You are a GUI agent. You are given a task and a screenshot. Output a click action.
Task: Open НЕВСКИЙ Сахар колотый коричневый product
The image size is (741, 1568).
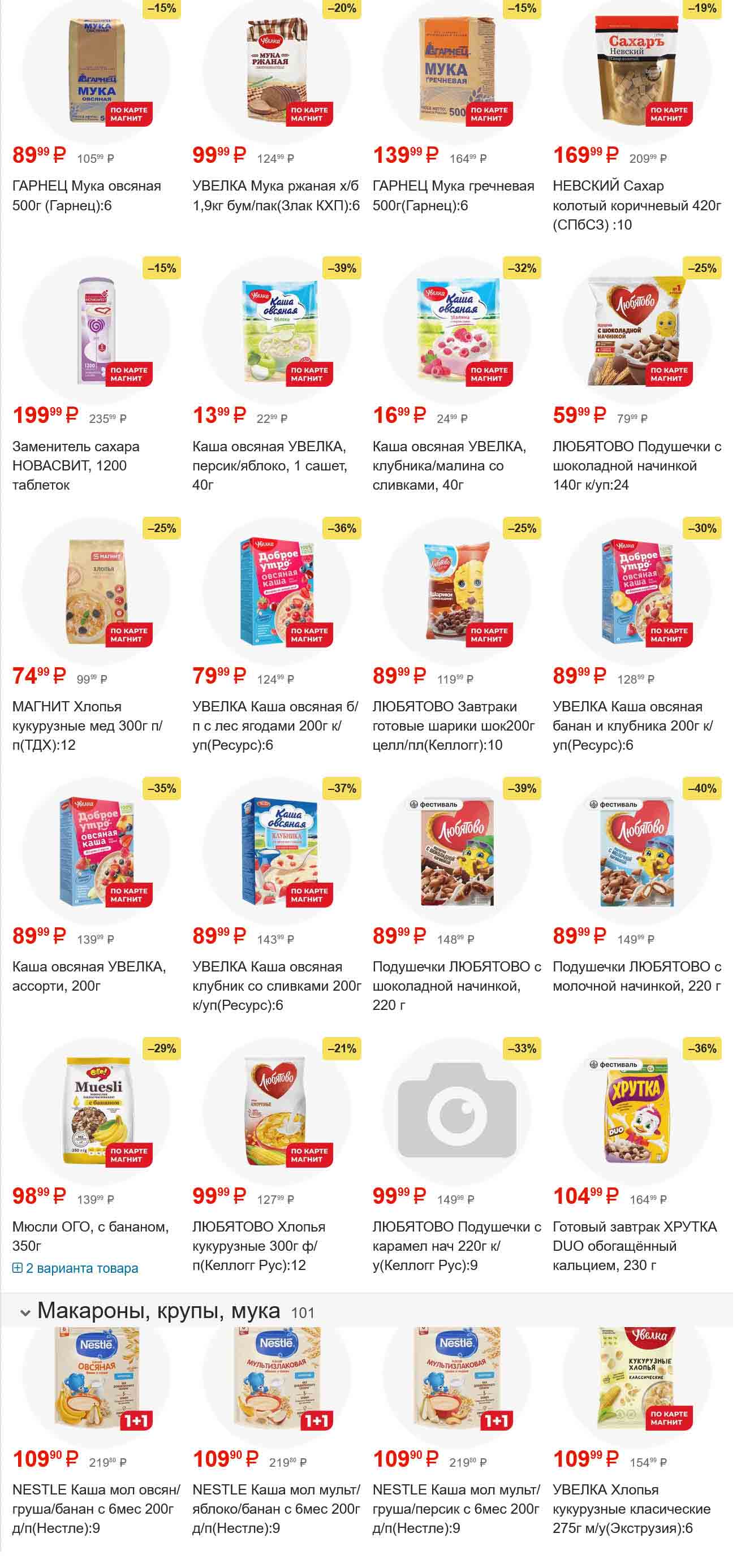pyautogui.click(x=636, y=205)
